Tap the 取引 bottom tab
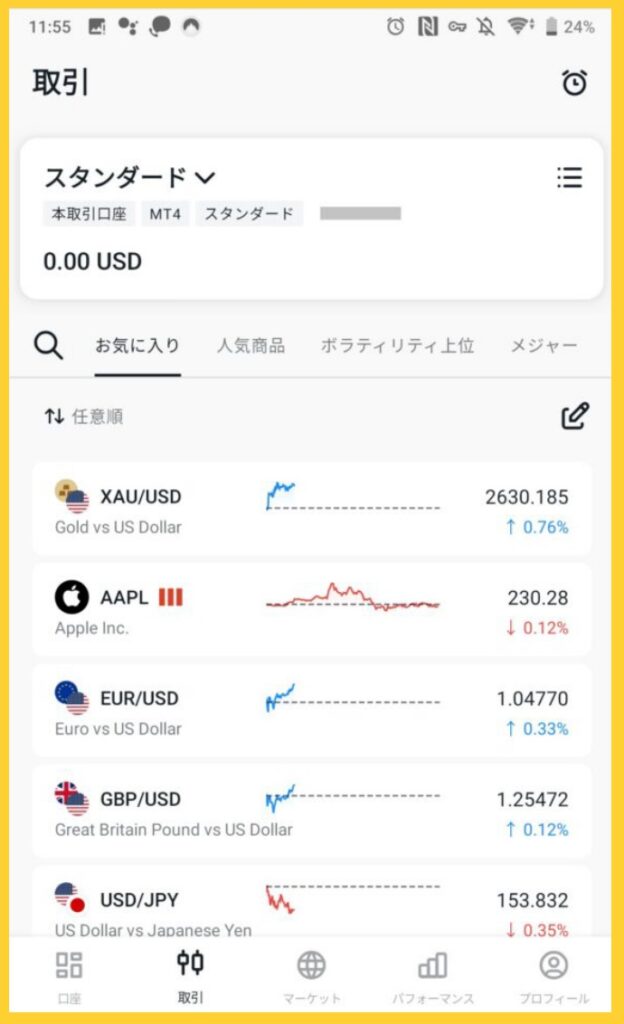Image resolution: width=624 pixels, height=1024 pixels. tap(190, 976)
